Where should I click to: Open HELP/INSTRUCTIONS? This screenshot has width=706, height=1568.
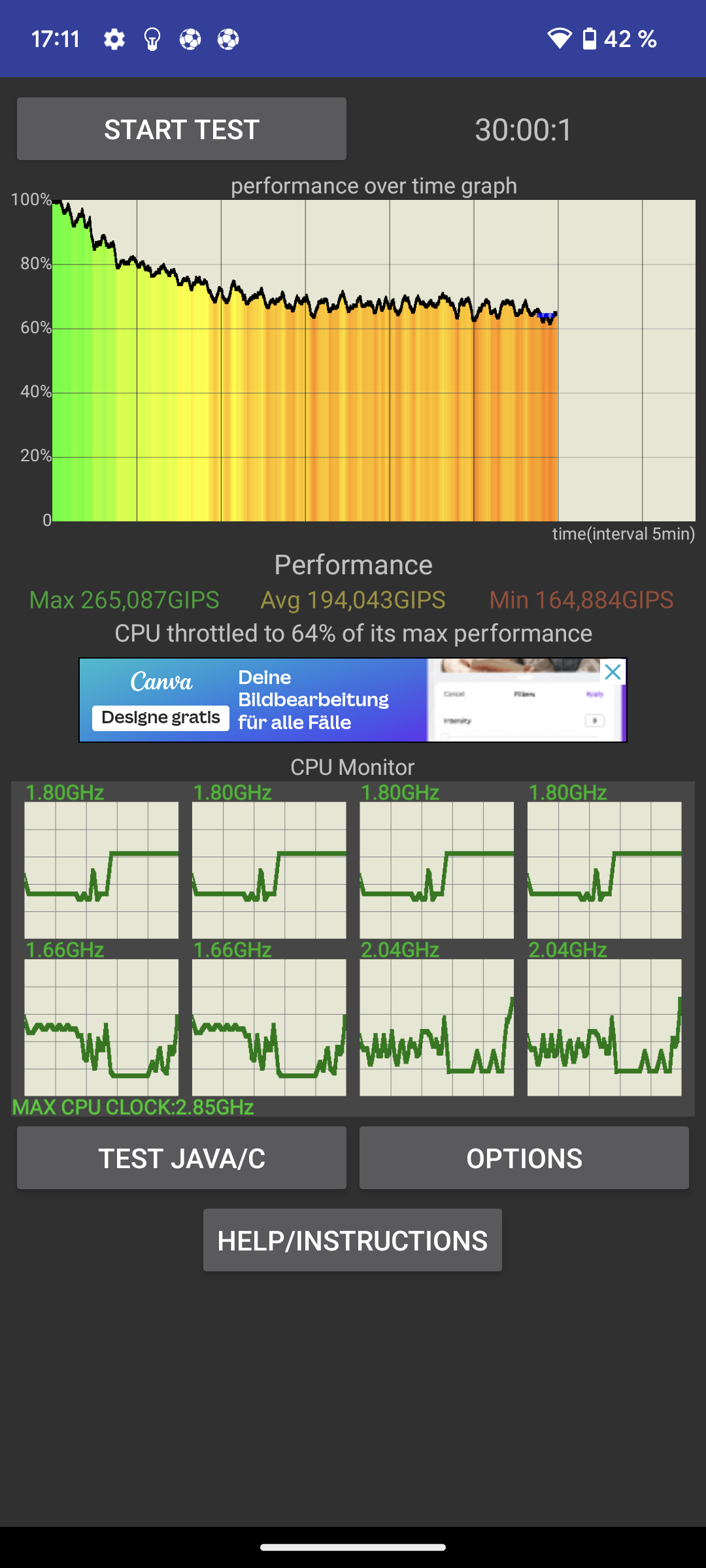(352, 1240)
